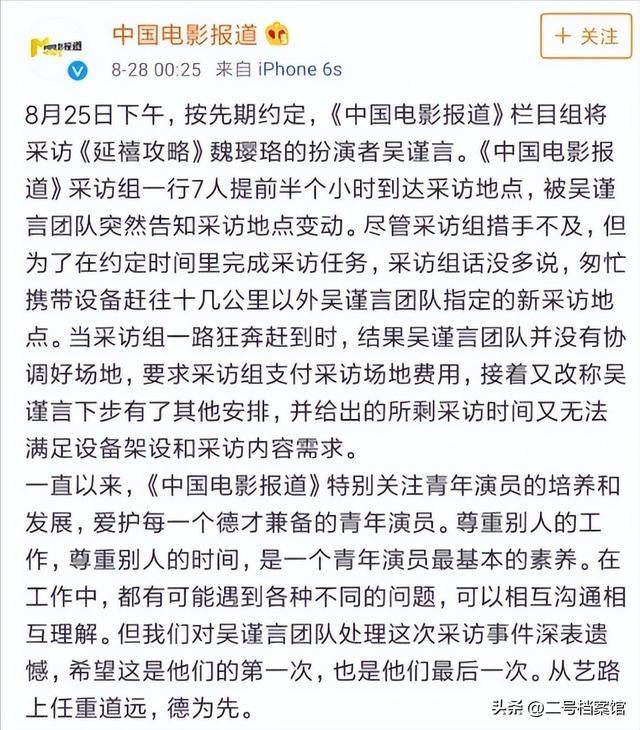Tap the 中国电影报道 username
The height and width of the screenshot is (730, 640).
point(183,35)
